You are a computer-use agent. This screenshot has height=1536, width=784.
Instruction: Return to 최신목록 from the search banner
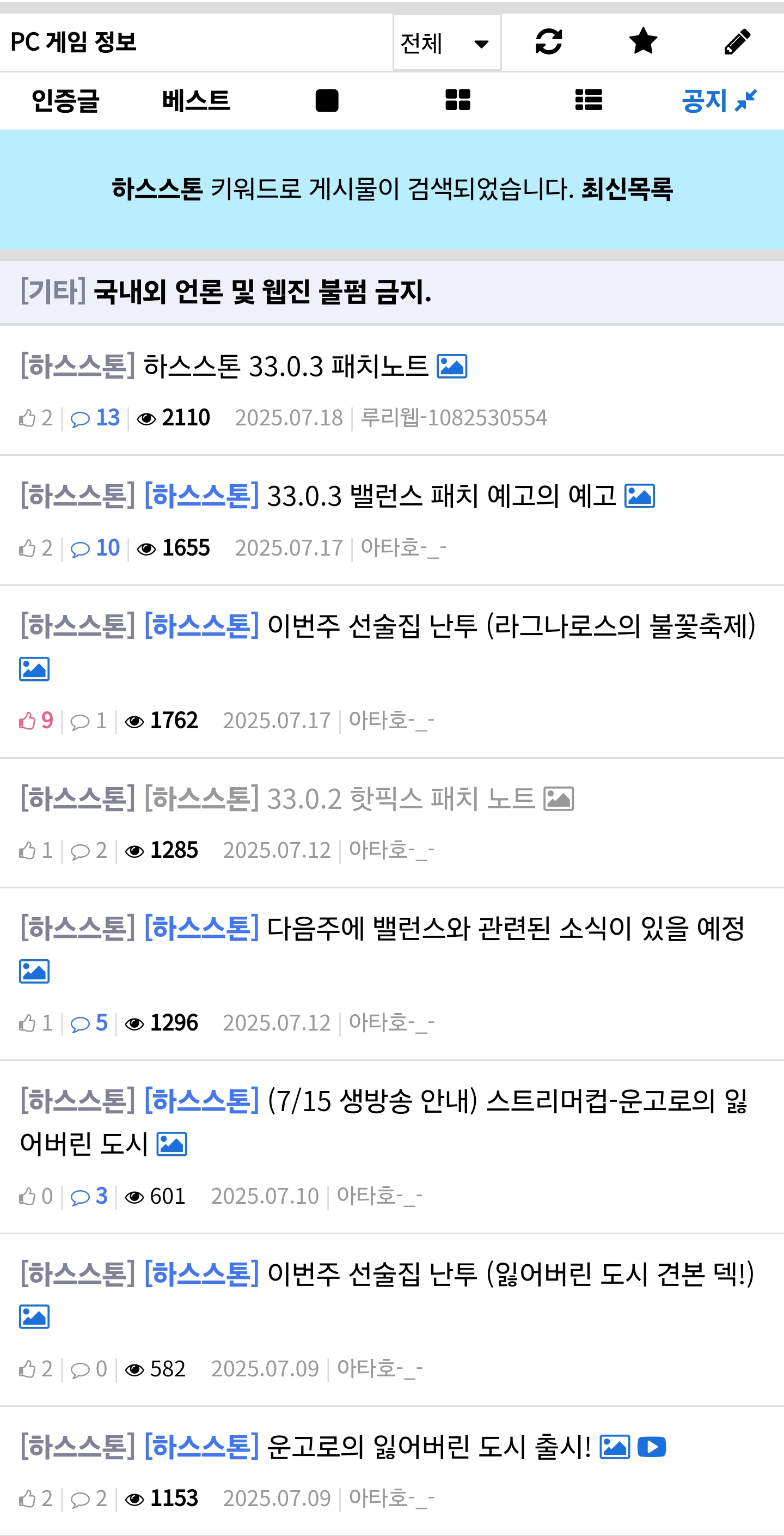[x=627, y=189]
